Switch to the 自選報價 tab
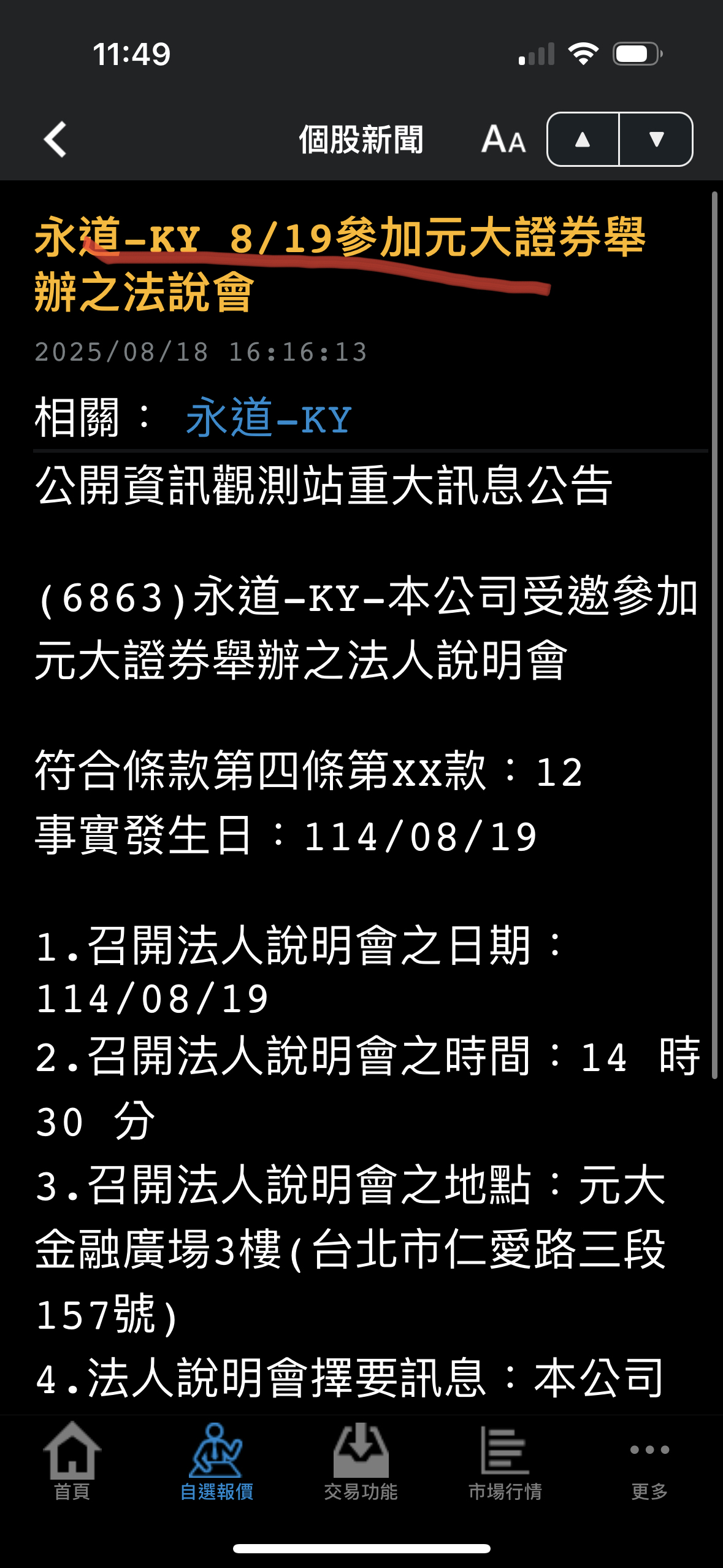723x1568 pixels. coord(216,1461)
